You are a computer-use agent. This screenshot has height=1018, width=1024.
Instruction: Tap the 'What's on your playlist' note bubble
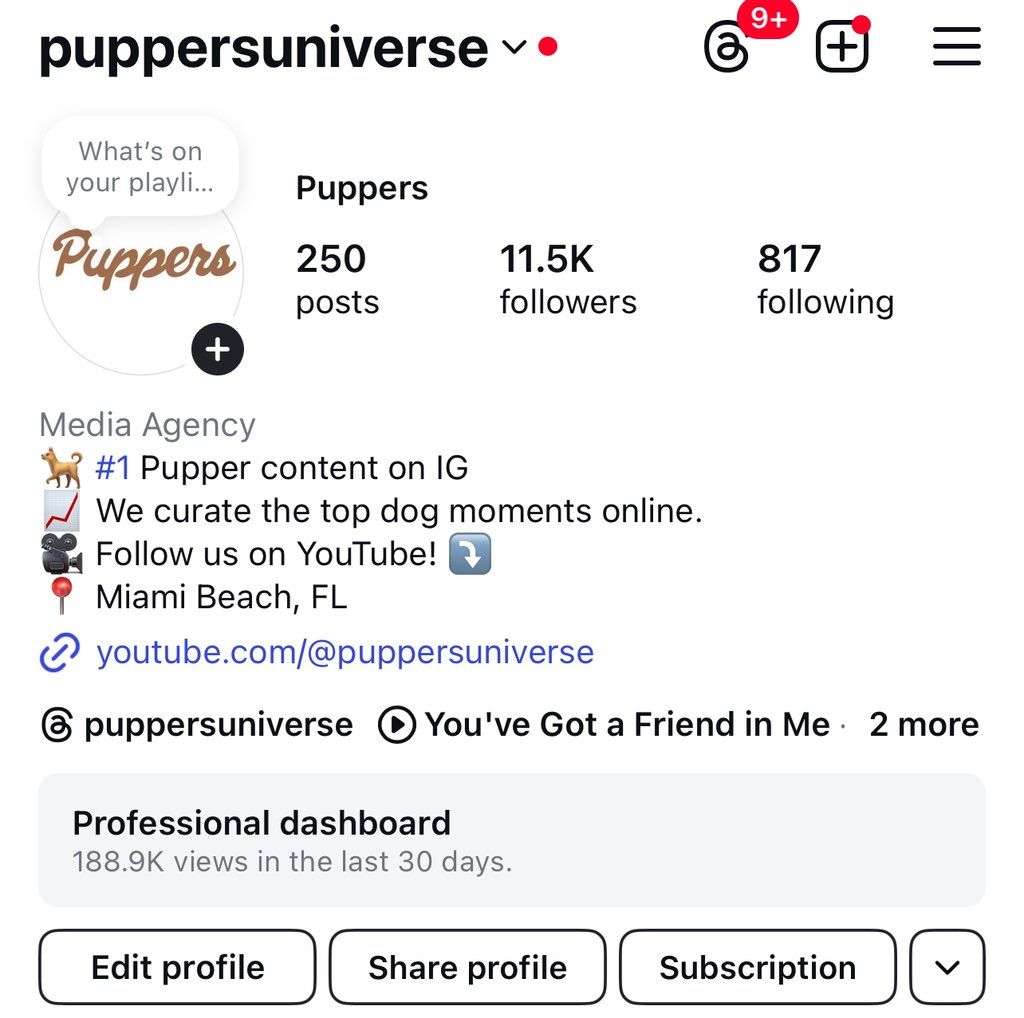(x=140, y=167)
